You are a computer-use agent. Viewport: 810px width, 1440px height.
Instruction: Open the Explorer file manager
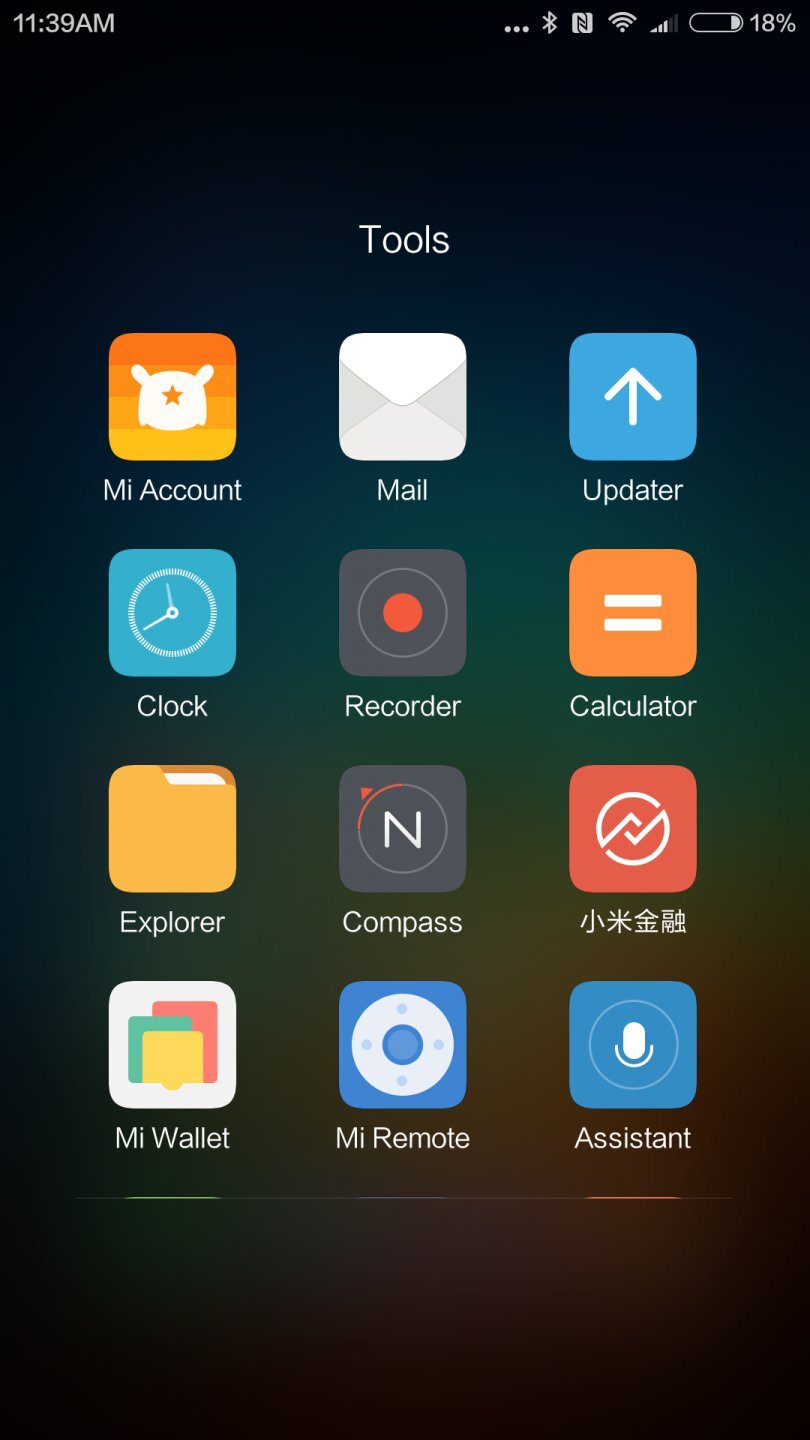[x=172, y=828]
